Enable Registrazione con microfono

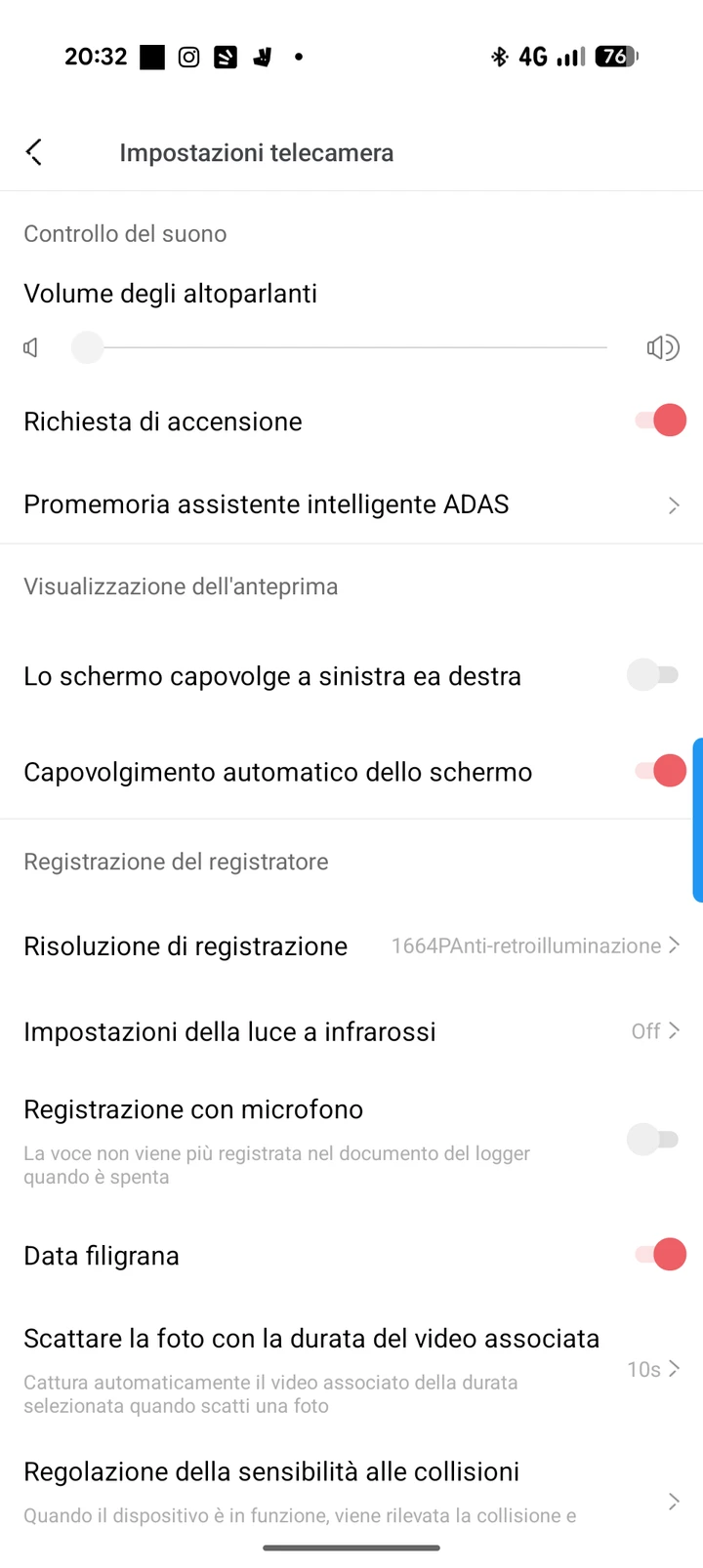click(x=653, y=1139)
